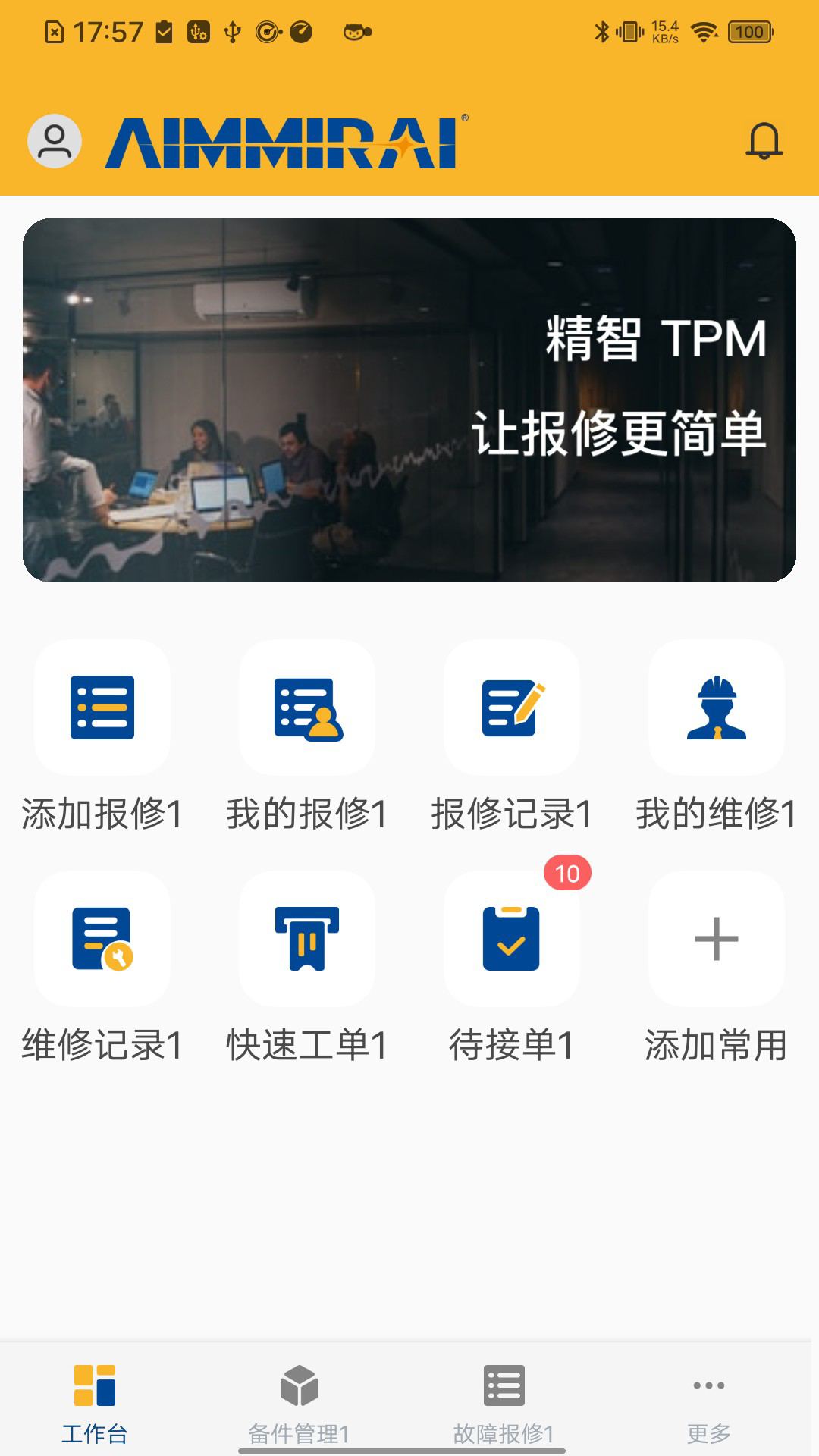Tap the 我的维修1 helmet icon
This screenshot has width=819, height=1456.
(x=716, y=708)
